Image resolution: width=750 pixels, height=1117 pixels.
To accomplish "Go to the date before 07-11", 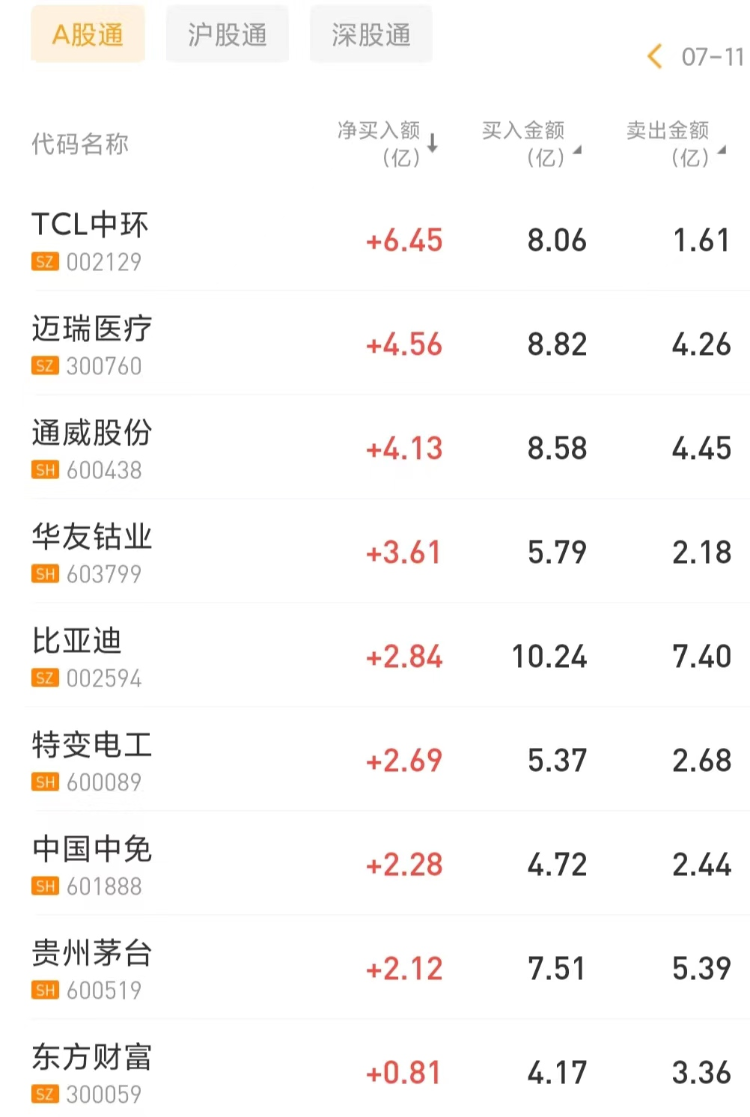I will click(655, 56).
